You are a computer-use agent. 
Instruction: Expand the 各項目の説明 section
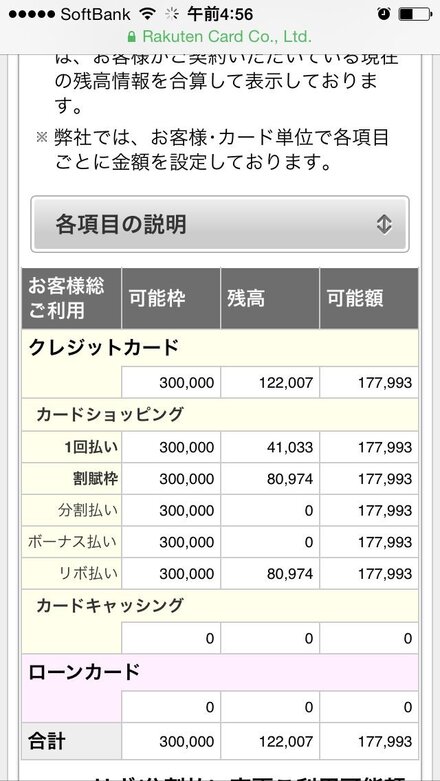click(x=220, y=224)
